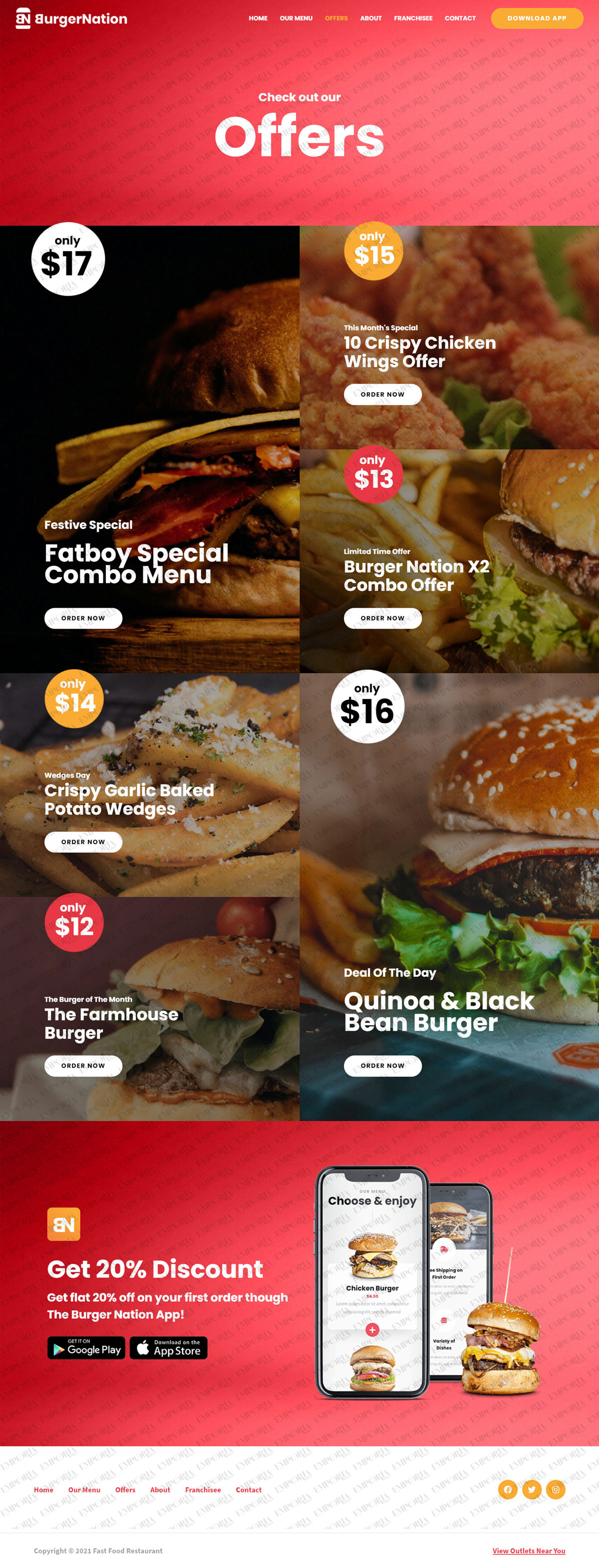
Task: Go to the Home page in the header
Action: [x=258, y=18]
